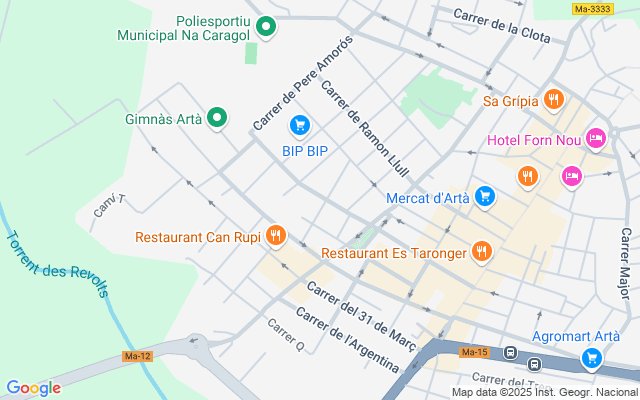The image size is (640, 400).
Task: View Restaurant Can Rupi details
Action: [x=276, y=237]
